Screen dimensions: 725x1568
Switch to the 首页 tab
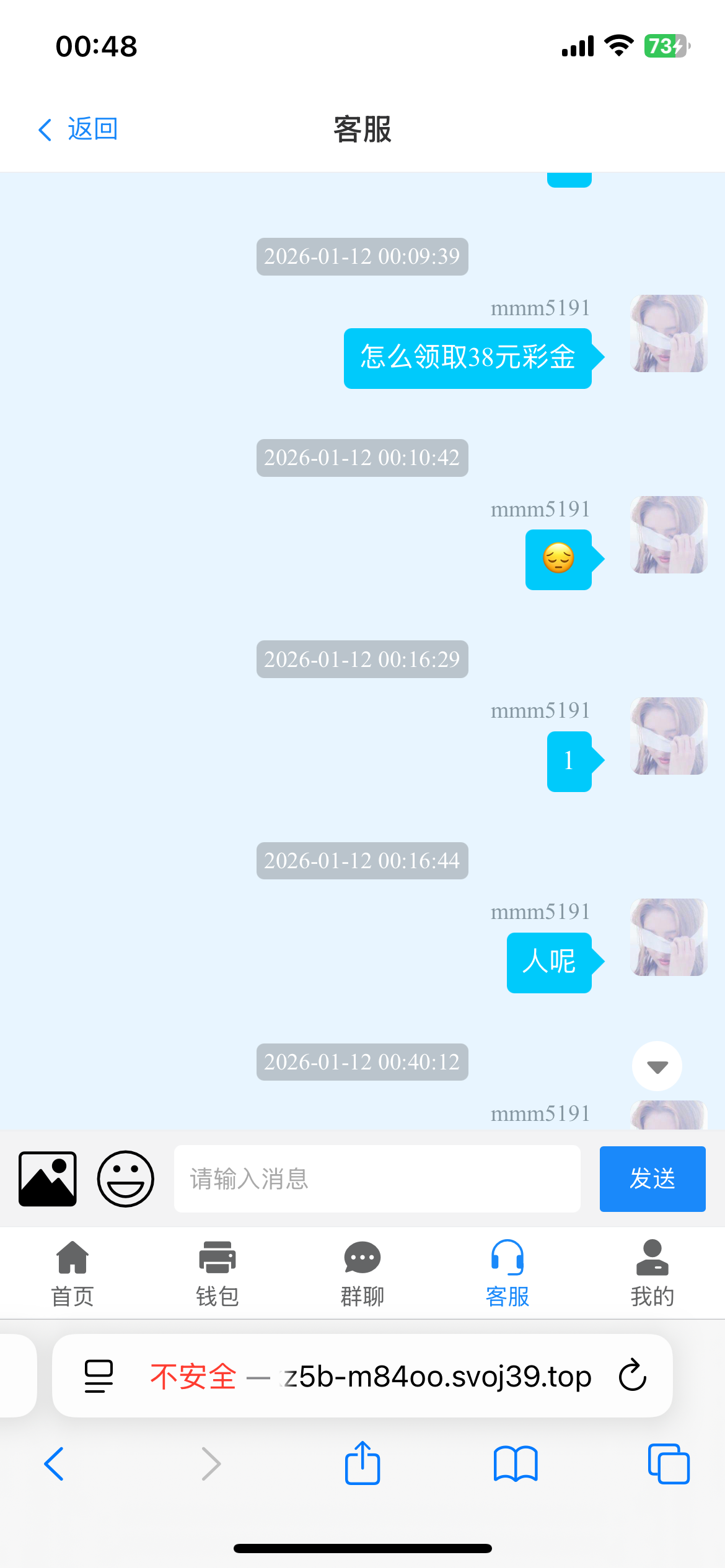click(x=72, y=1273)
